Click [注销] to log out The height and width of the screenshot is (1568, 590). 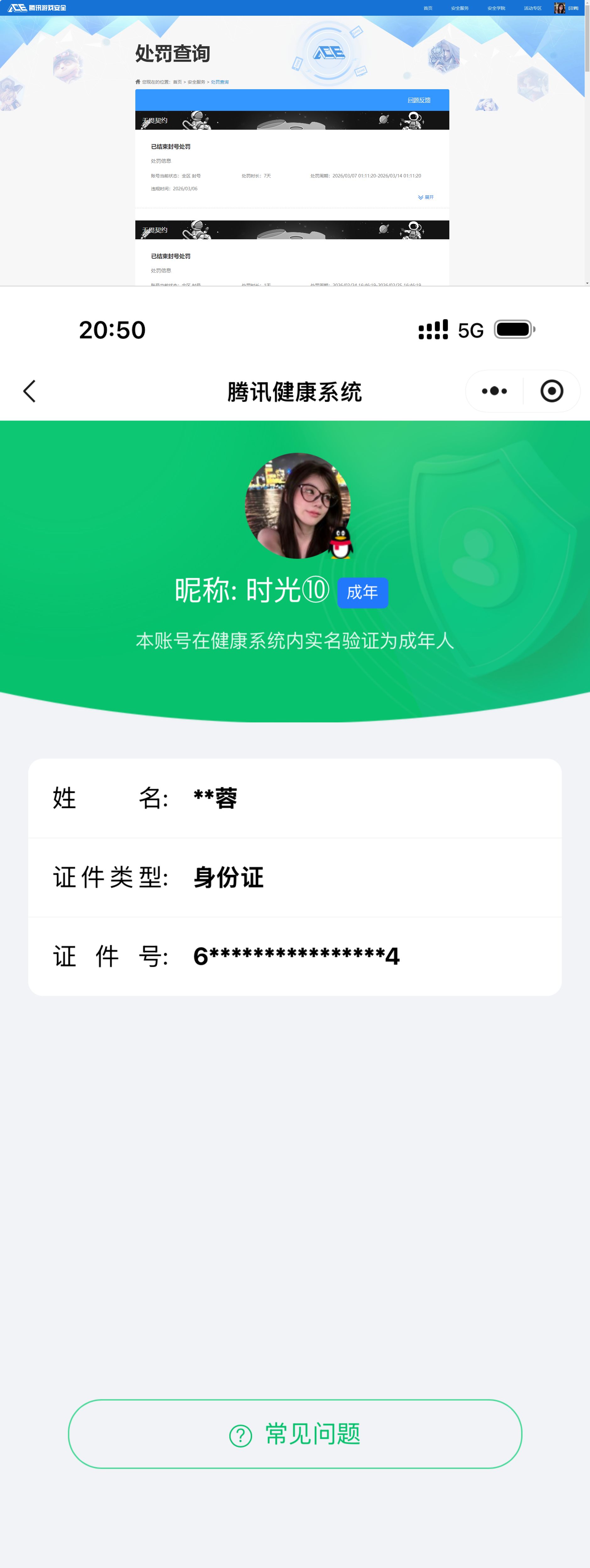(574, 8)
